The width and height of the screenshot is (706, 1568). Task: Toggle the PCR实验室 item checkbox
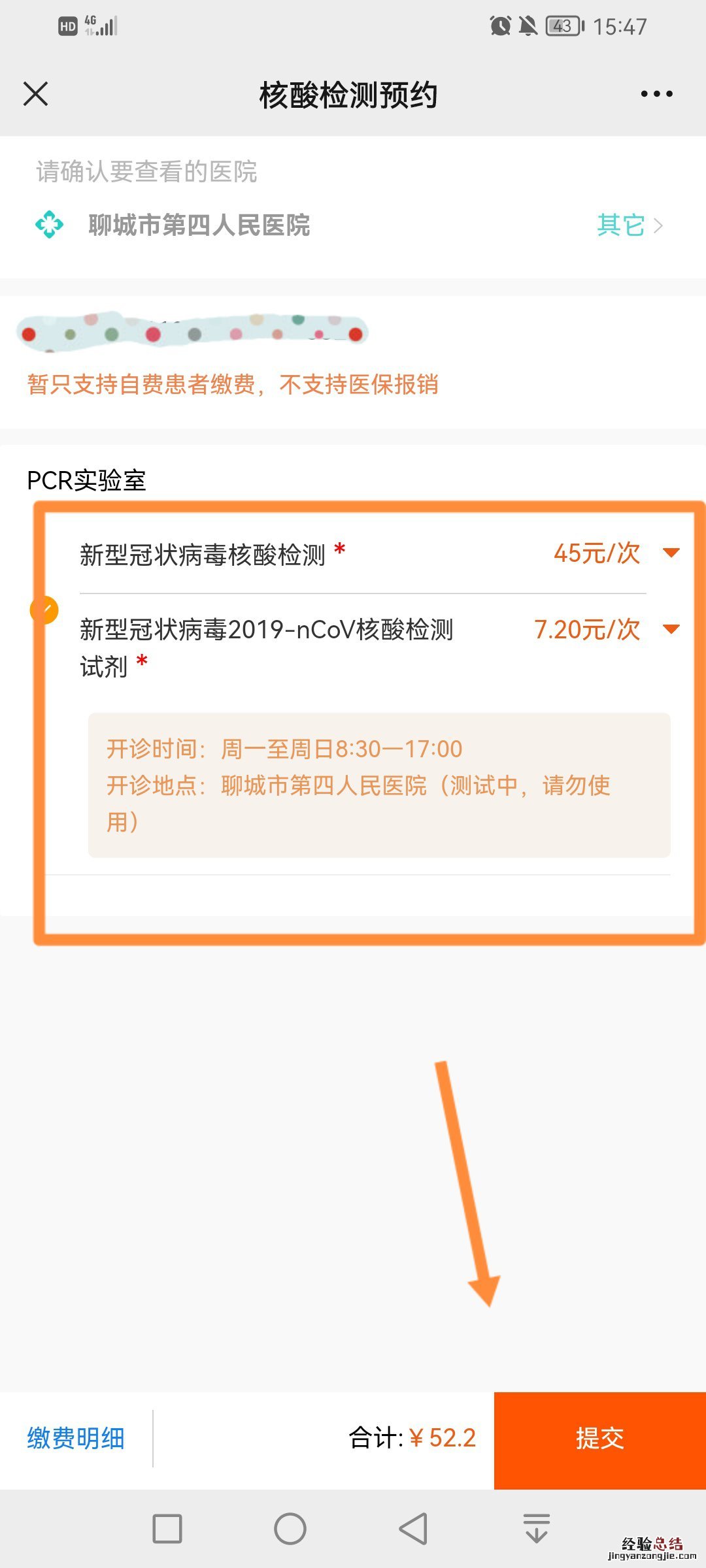(44, 610)
